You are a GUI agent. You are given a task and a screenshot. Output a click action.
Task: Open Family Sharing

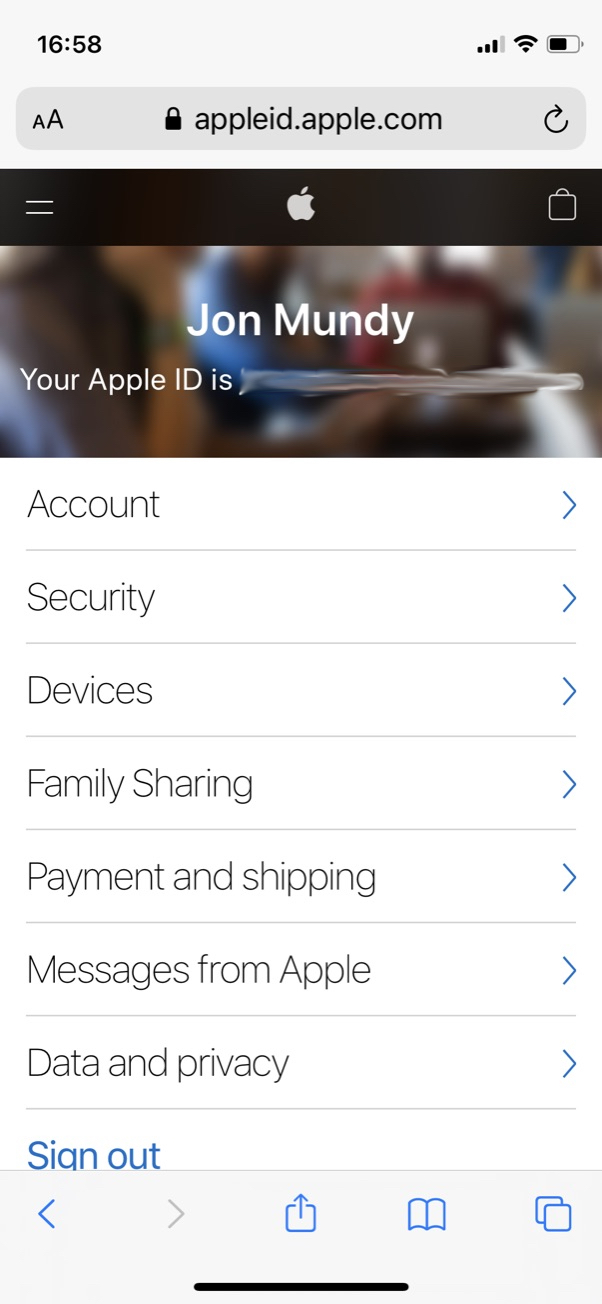(300, 784)
